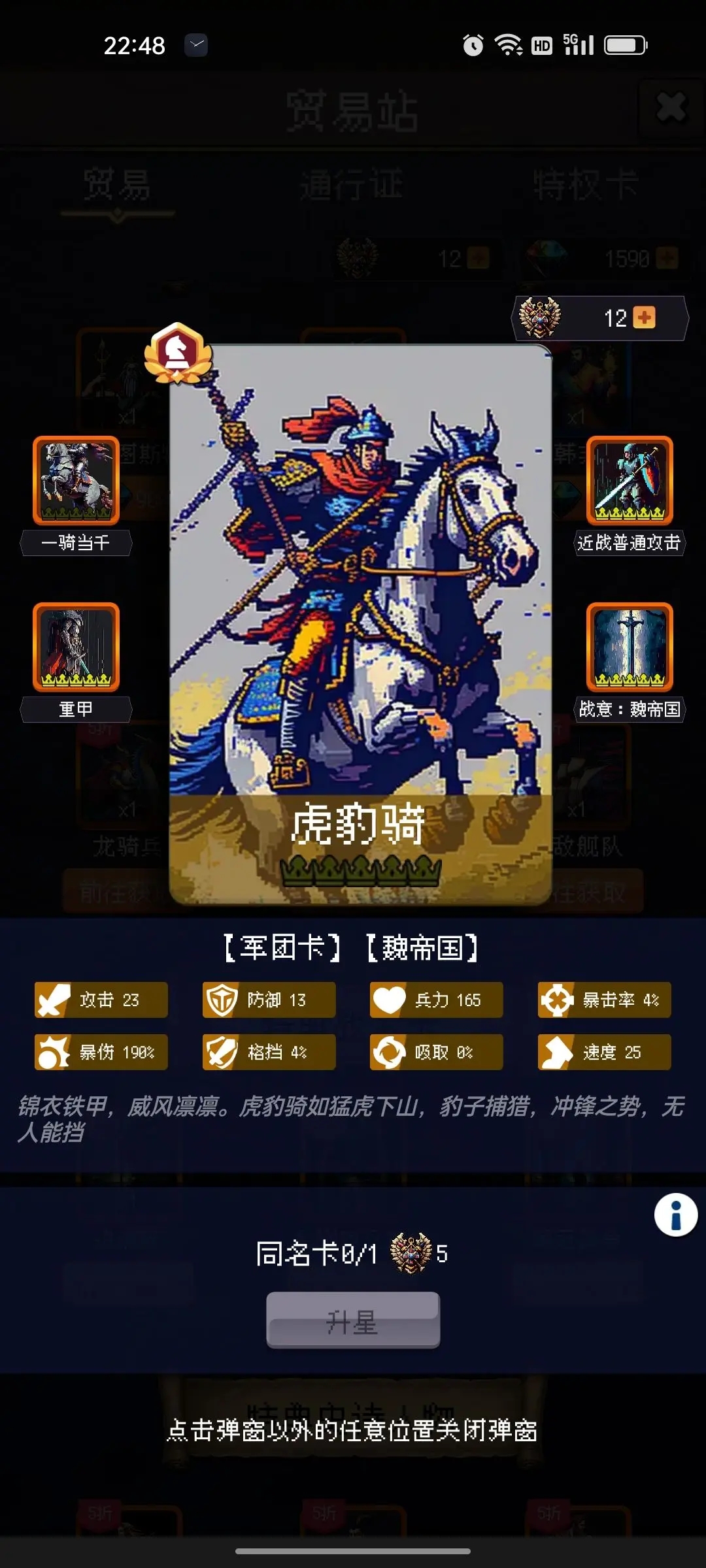The width and height of the screenshot is (706, 1568).
Task: Open the 近战普通攻击 skill icon
Action: coord(629,481)
